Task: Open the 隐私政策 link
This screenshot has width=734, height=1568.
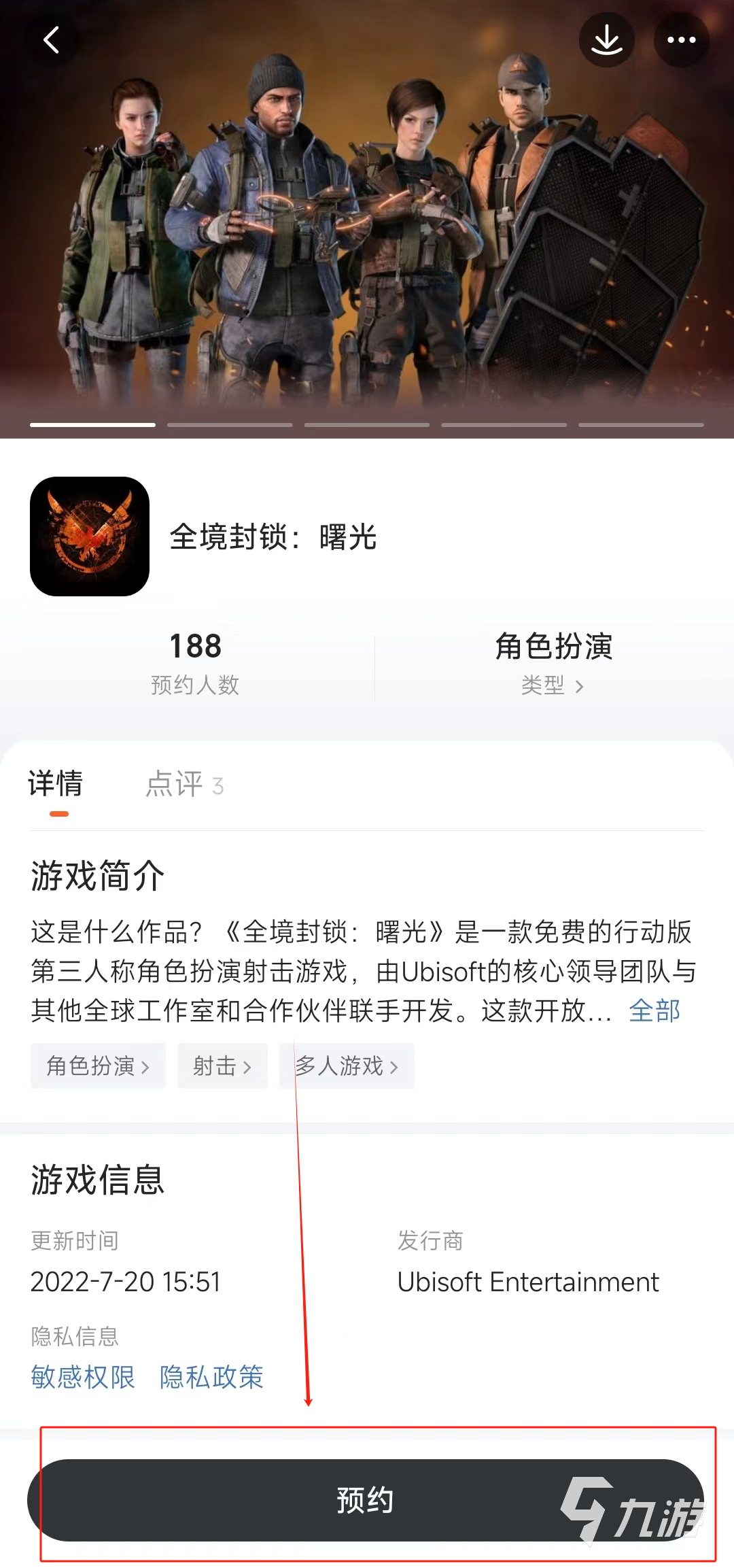Action: coord(211,1377)
